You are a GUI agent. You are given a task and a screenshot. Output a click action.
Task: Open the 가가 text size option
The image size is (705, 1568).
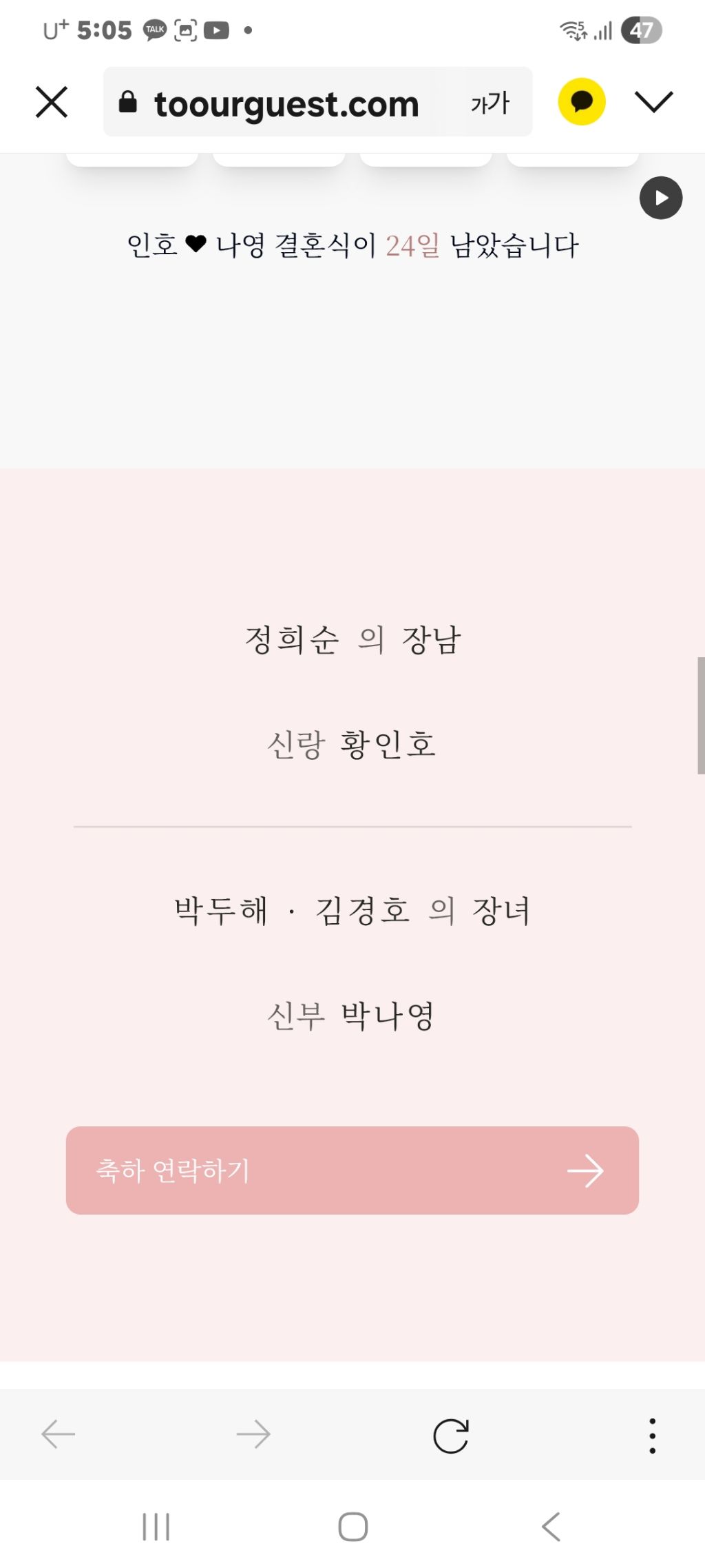pos(490,103)
